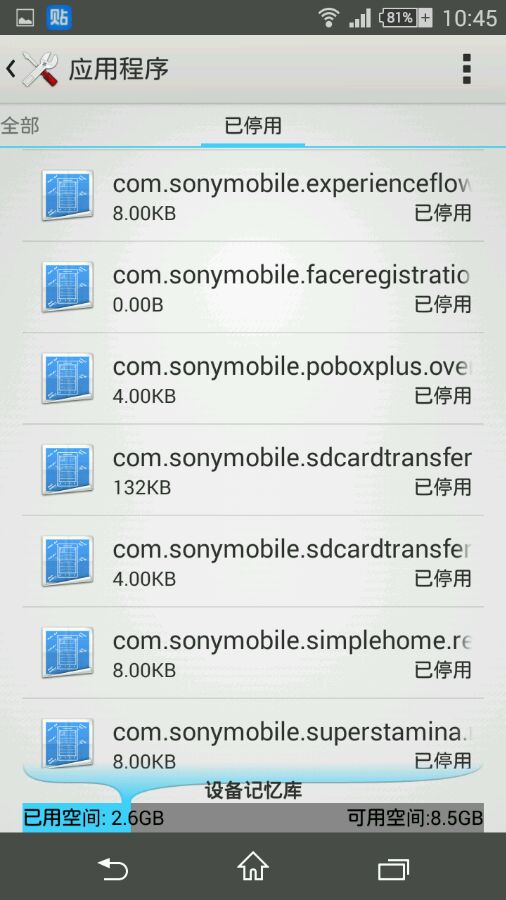Show recent apps
Image resolution: width=506 pixels, height=900 pixels.
(x=394, y=868)
